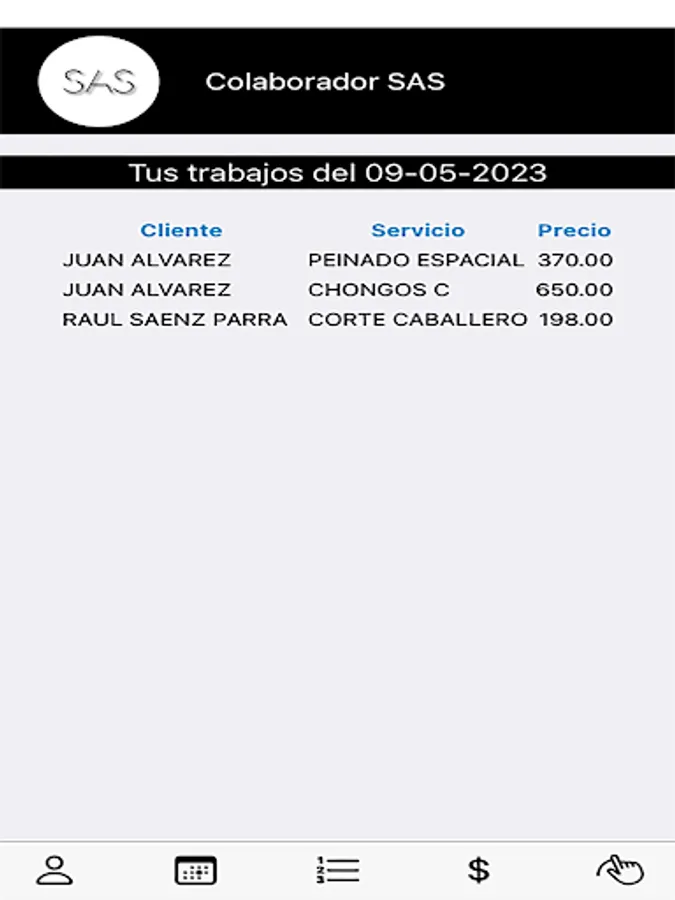Open the tapping hand tab

pos(619,870)
